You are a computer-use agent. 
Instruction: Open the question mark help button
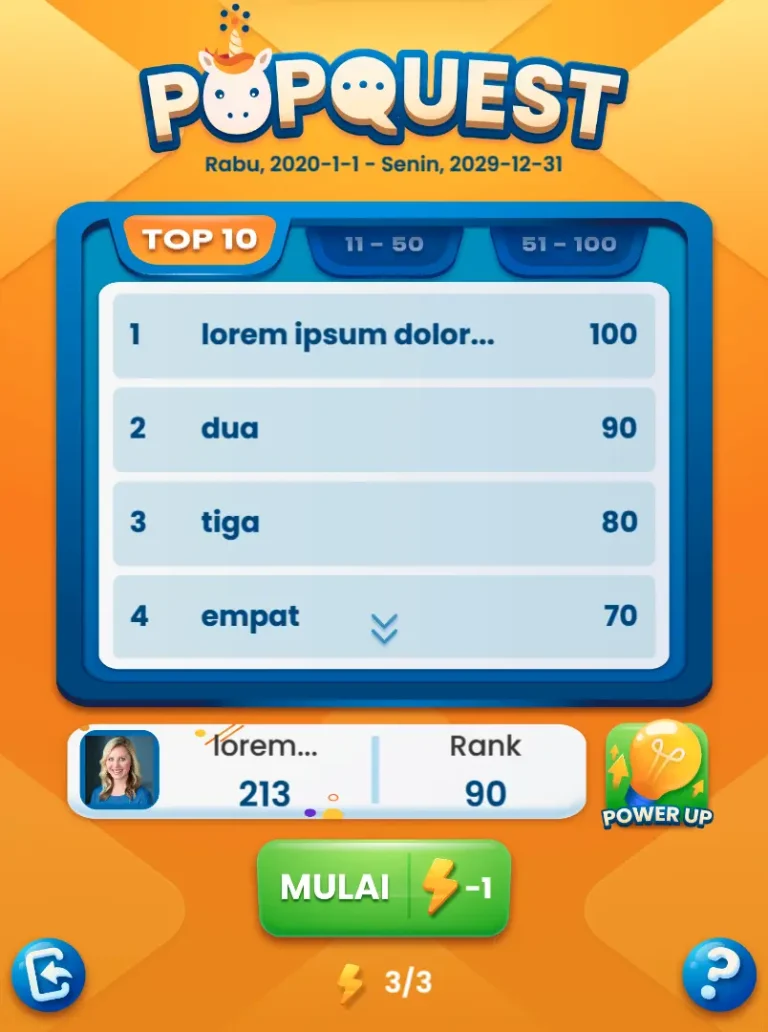coord(719,973)
